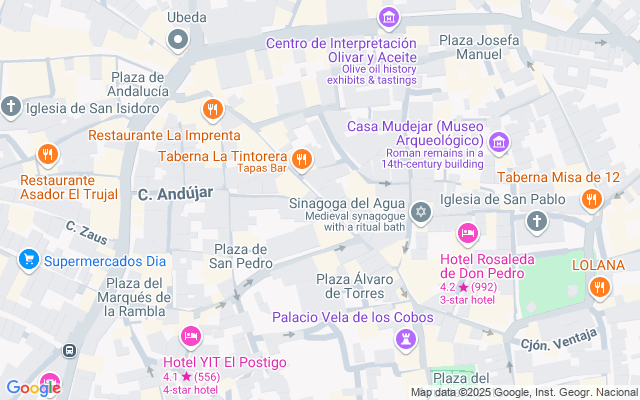Tap the bus stop icon
Screen dimensions: 640x400
[69, 351]
